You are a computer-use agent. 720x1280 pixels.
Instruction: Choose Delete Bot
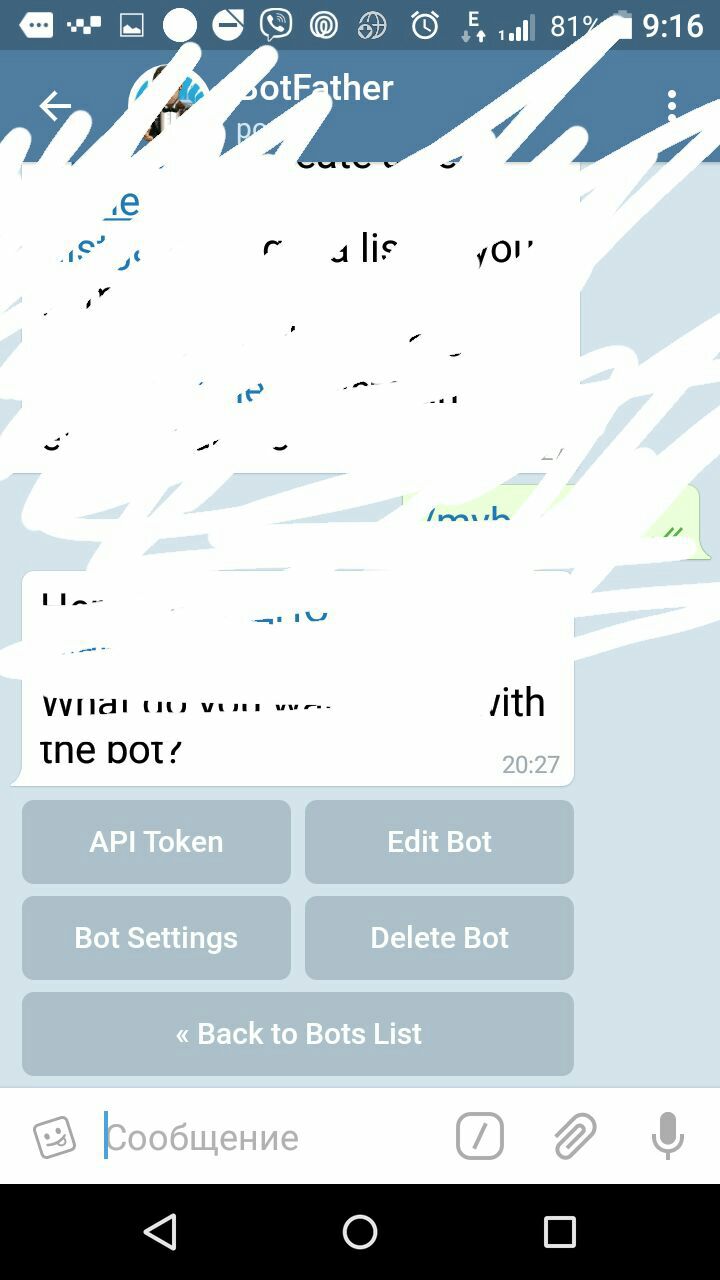pos(439,937)
